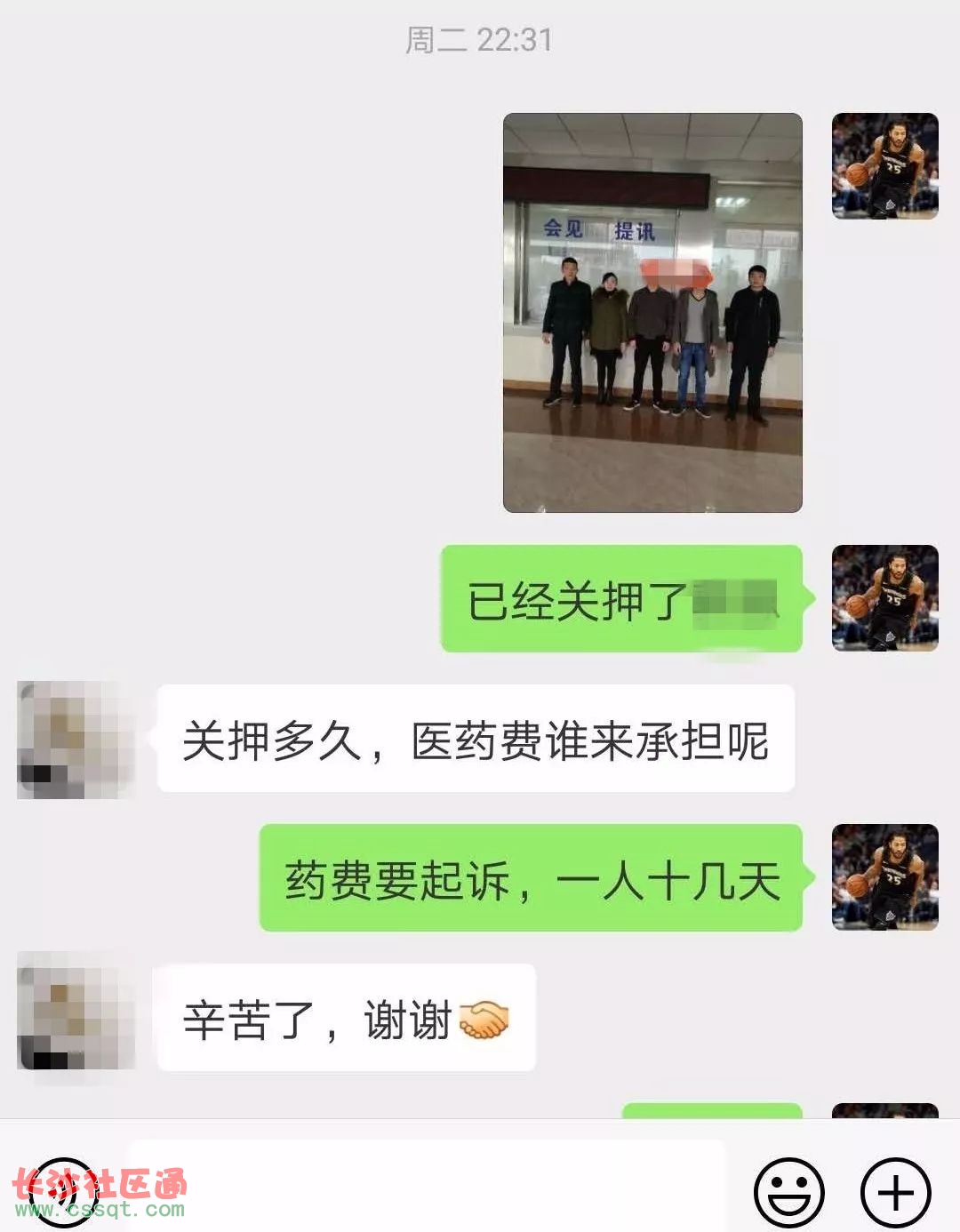
Task: Open sender avatar beside the photo message
Action: click(884, 166)
